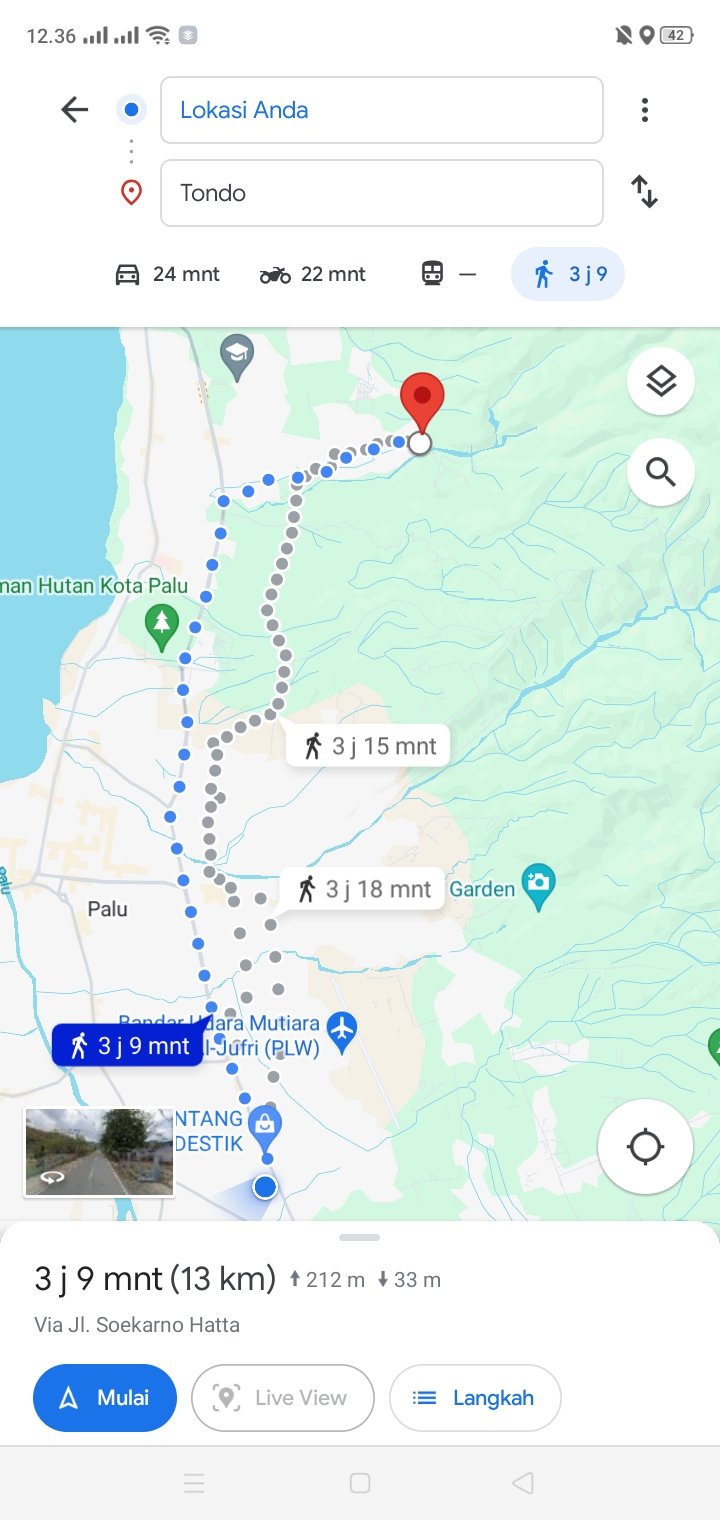Viewport: 720px width, 1520px height.
Task: Choose the alternate 3 j 15 mnt route
Action: [368, 746]
